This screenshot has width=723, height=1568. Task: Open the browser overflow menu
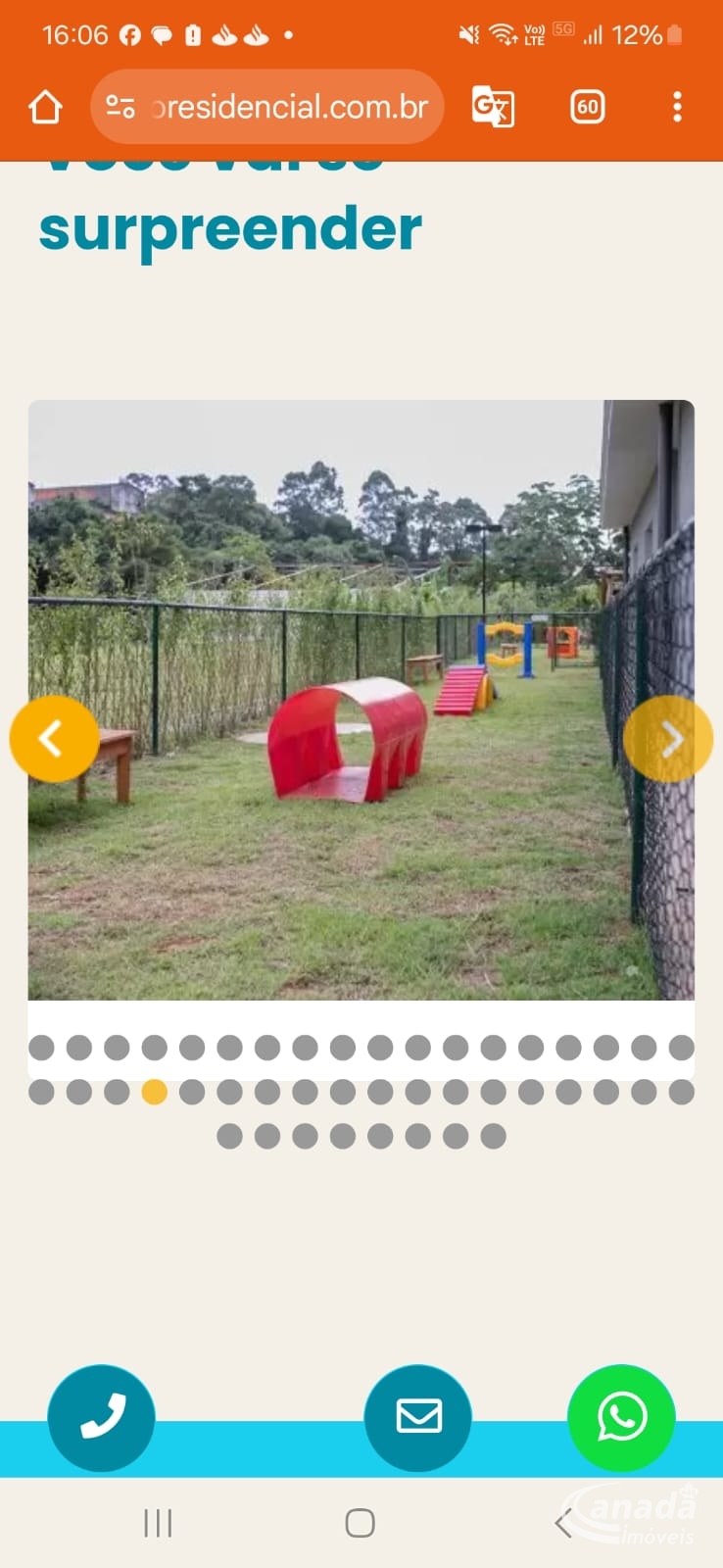tap(677, 107)
